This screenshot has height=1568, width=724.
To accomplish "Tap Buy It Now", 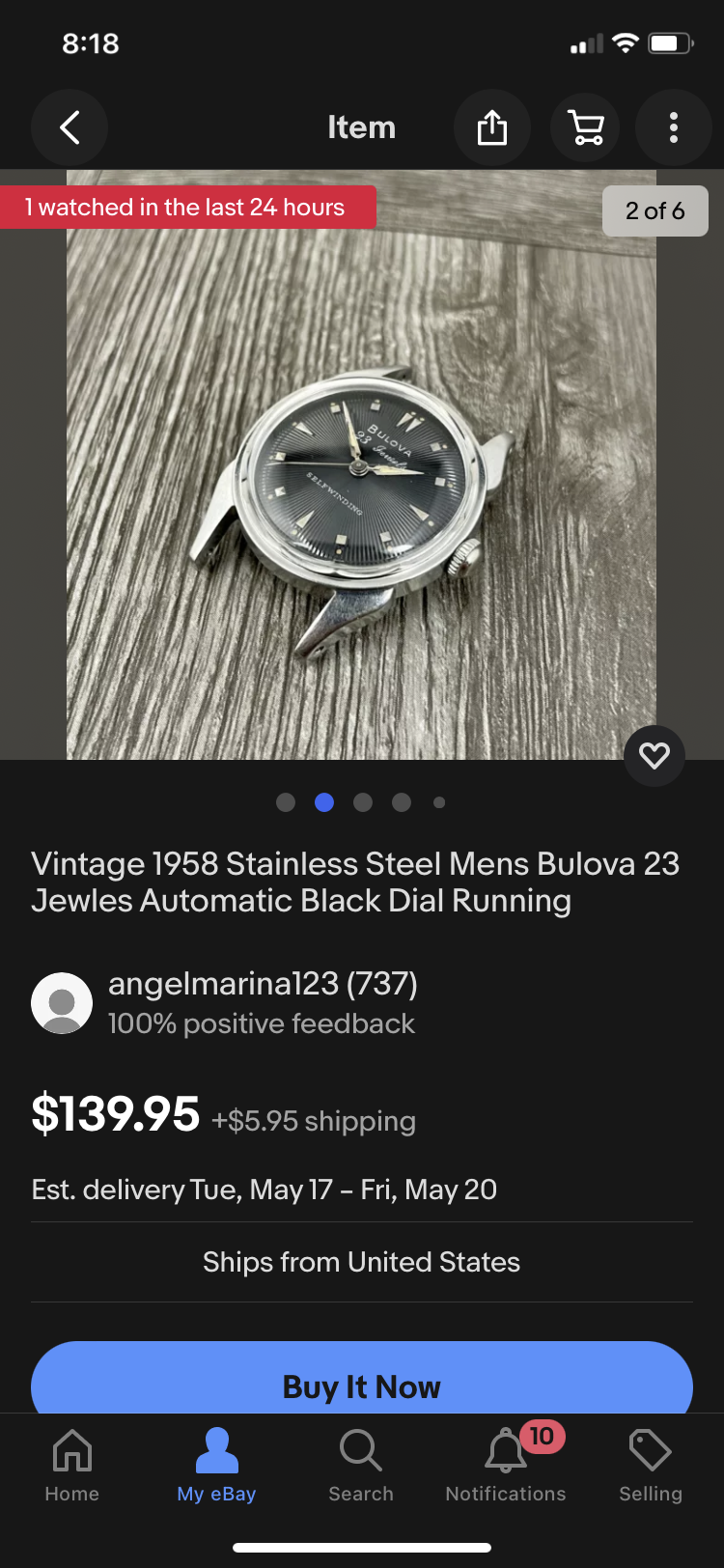I will (x=361, y=1383).
